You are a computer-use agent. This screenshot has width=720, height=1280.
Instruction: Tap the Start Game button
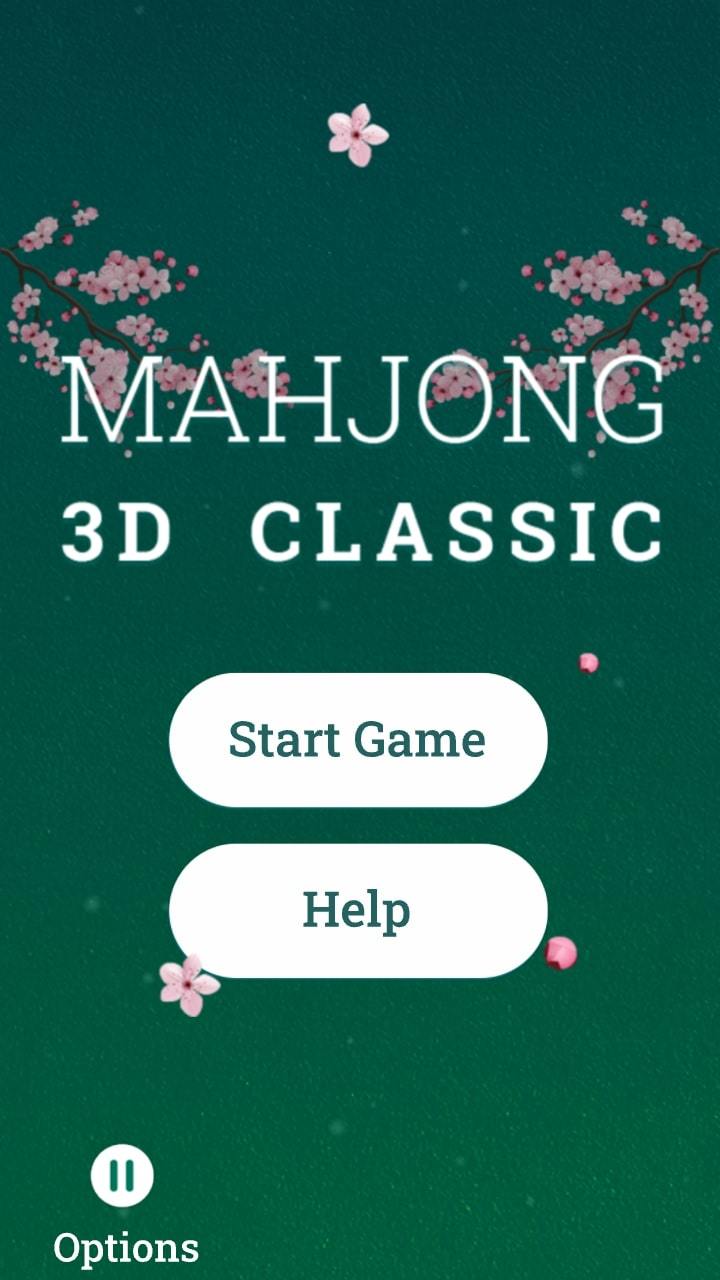[x=358, y=740]
